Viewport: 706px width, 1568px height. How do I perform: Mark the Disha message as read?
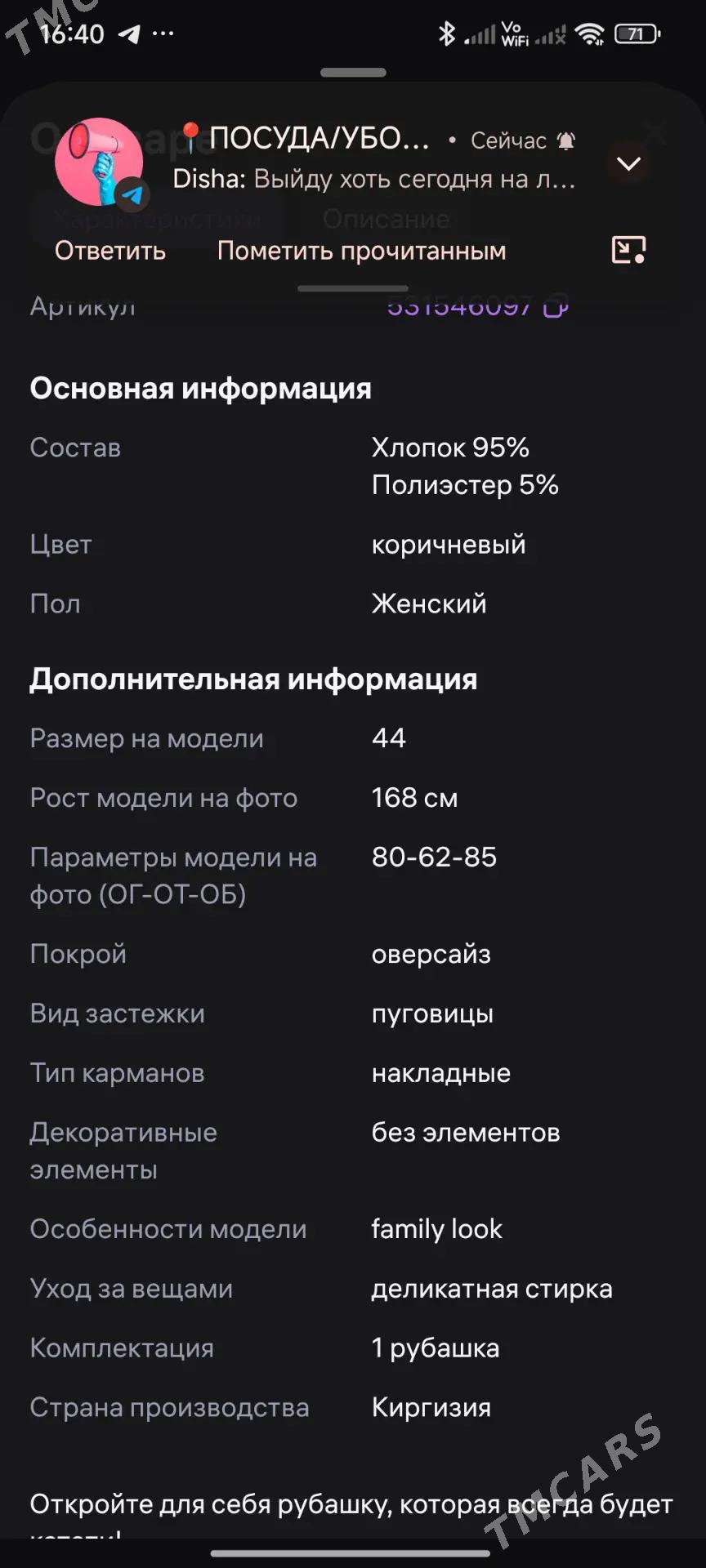click(361, 251)
